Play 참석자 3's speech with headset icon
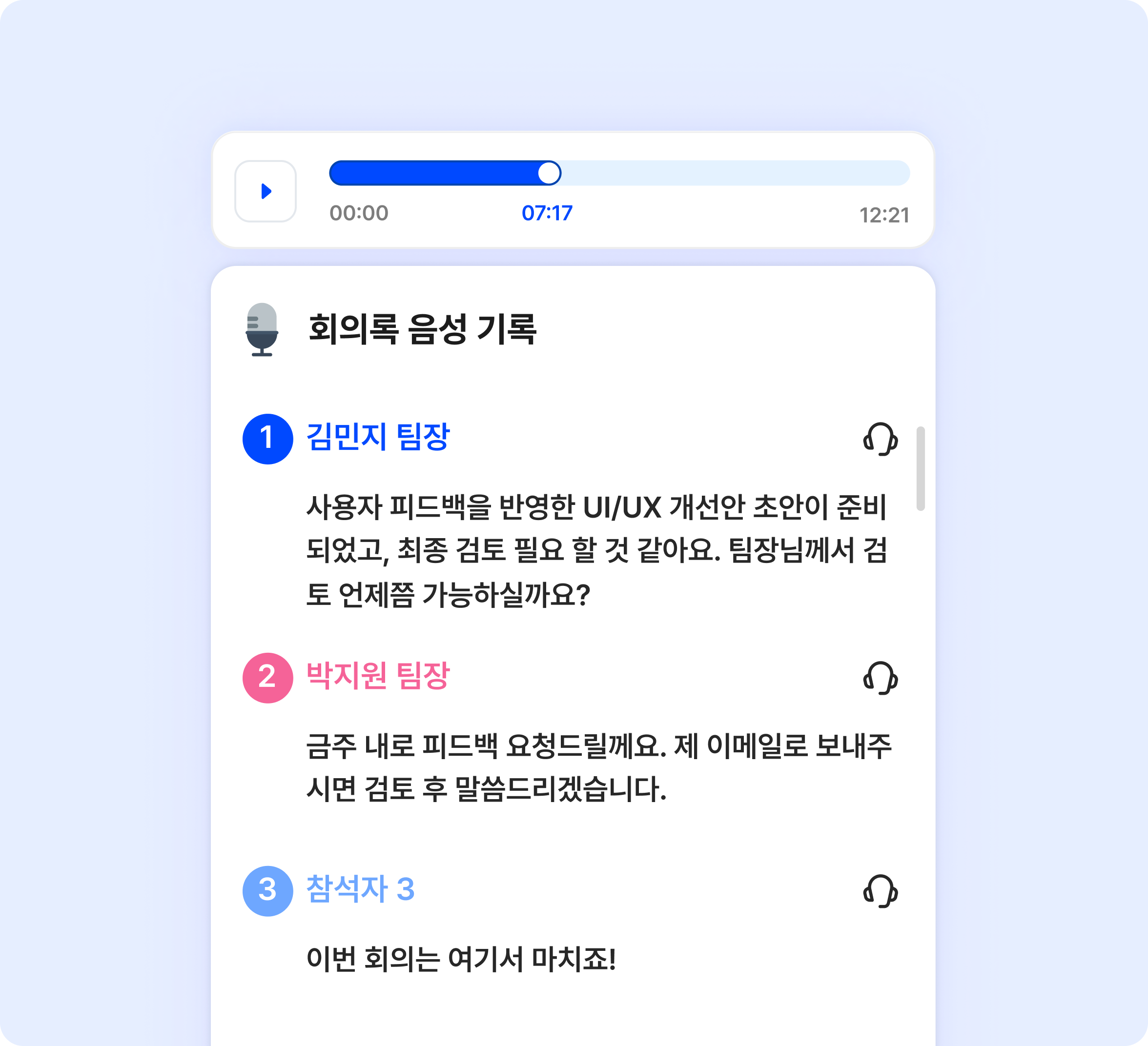 point(881,891)
